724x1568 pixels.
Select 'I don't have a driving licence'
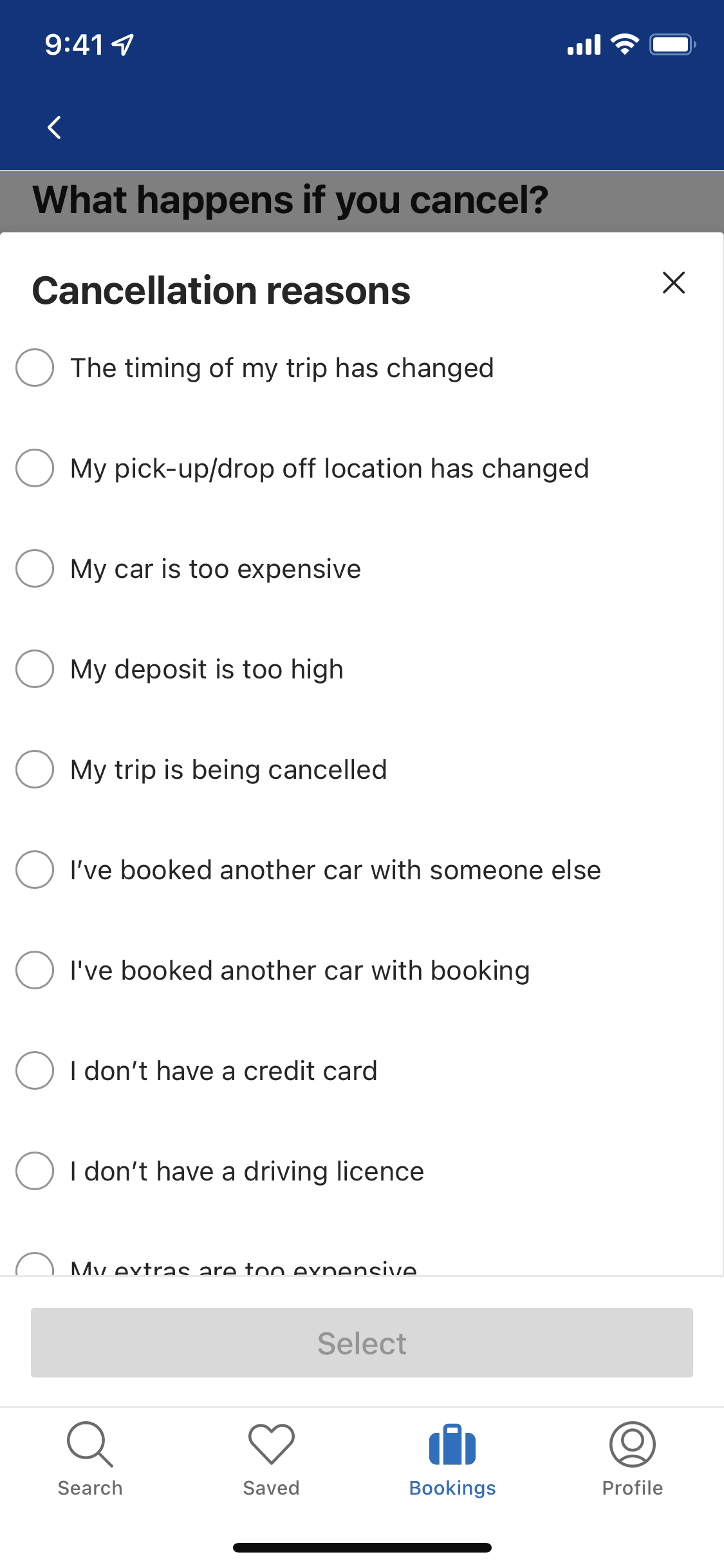(35, 1171)
